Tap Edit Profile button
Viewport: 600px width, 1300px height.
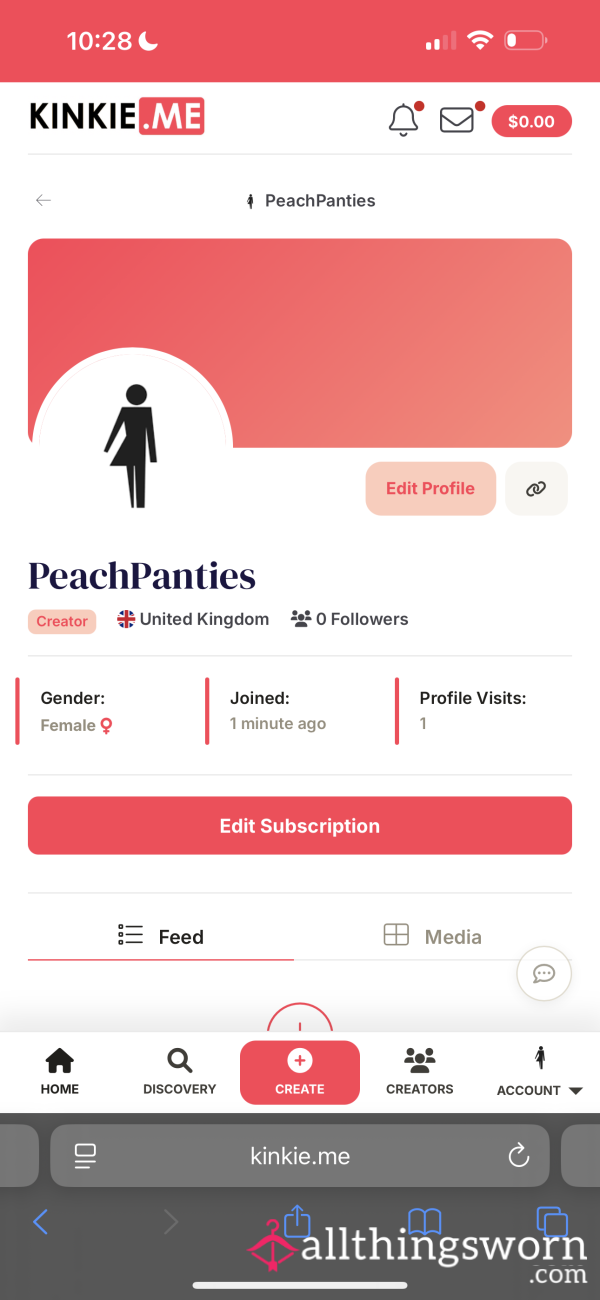tap(430, 488)
